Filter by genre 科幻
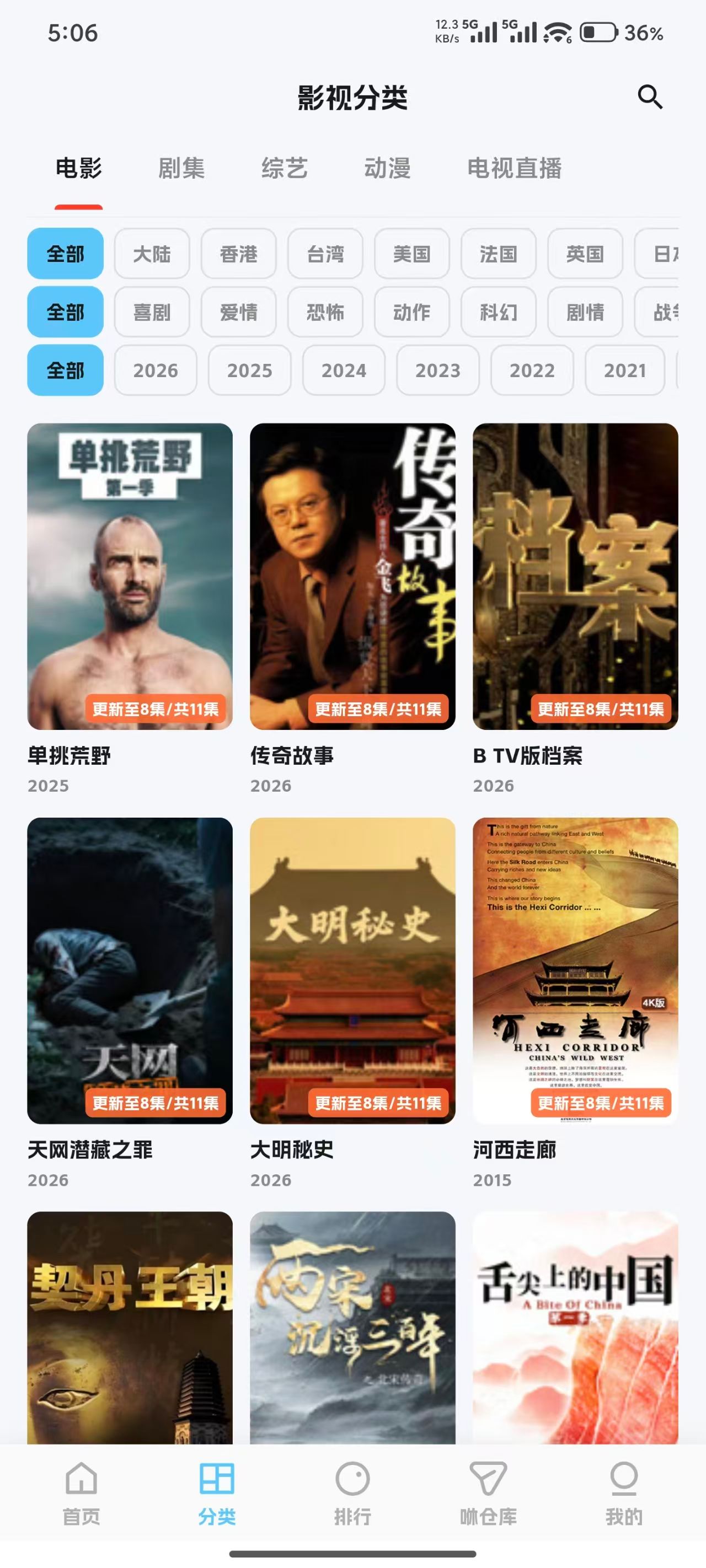Viewport: 706px width, 1568px height. (x=498, y=312)
